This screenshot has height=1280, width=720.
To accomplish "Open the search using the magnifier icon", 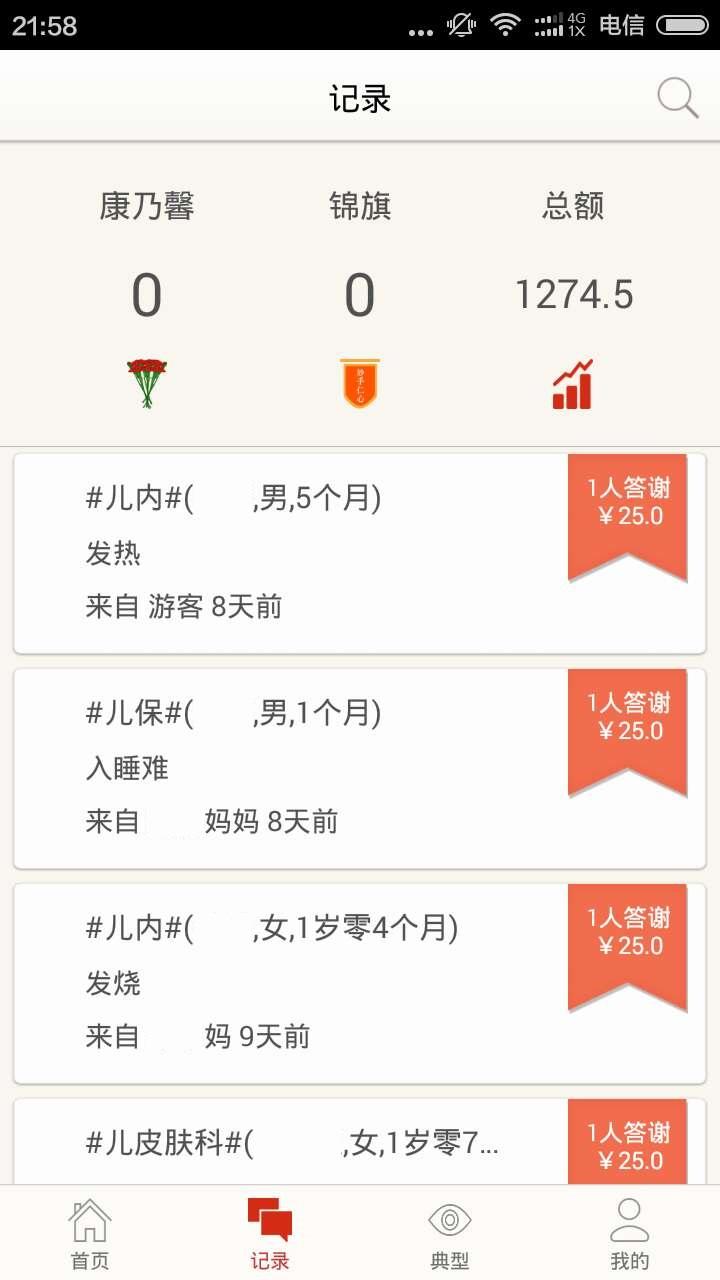I will [677, 97].
